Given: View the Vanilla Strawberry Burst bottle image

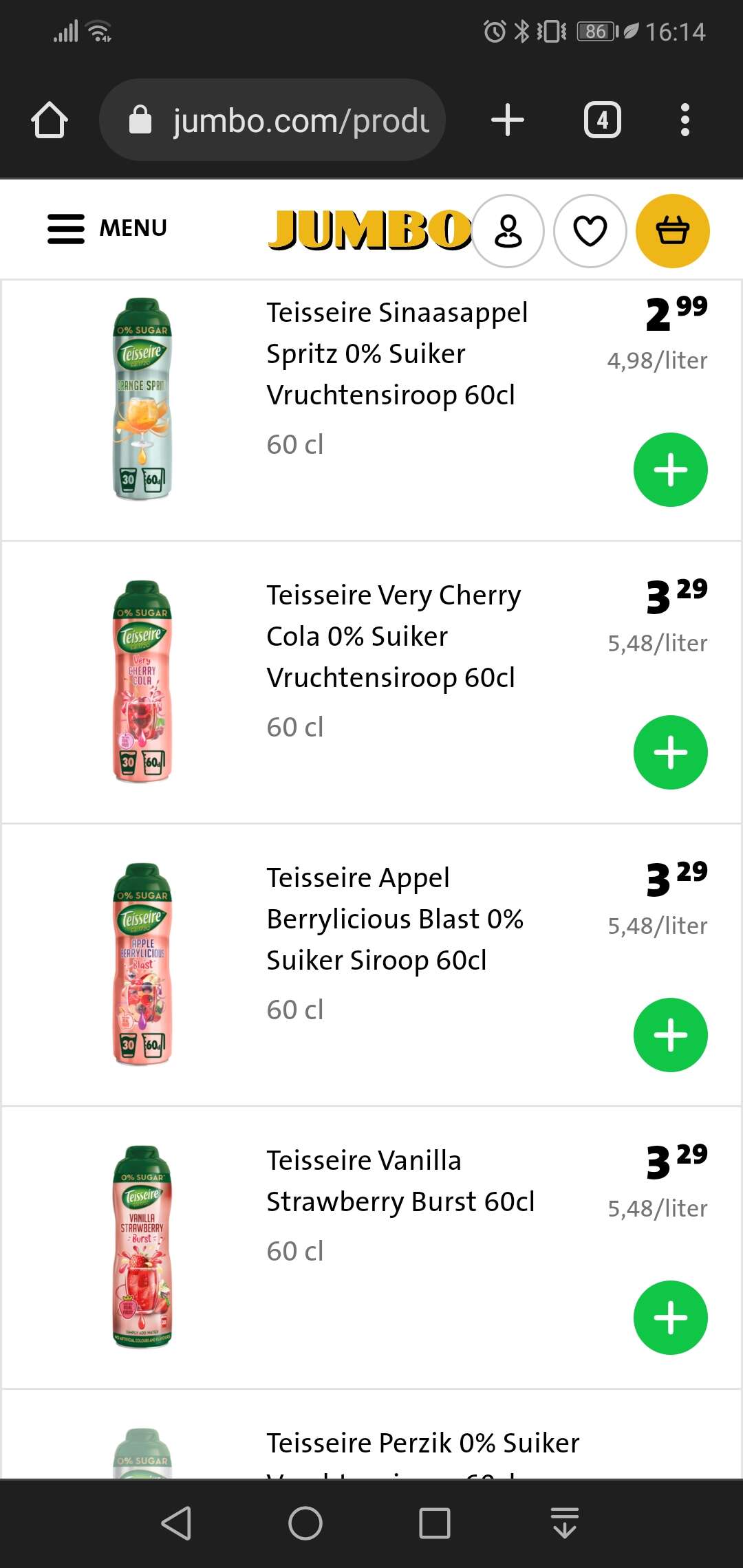Looking at the screenshot, I should click(142, 1247).
